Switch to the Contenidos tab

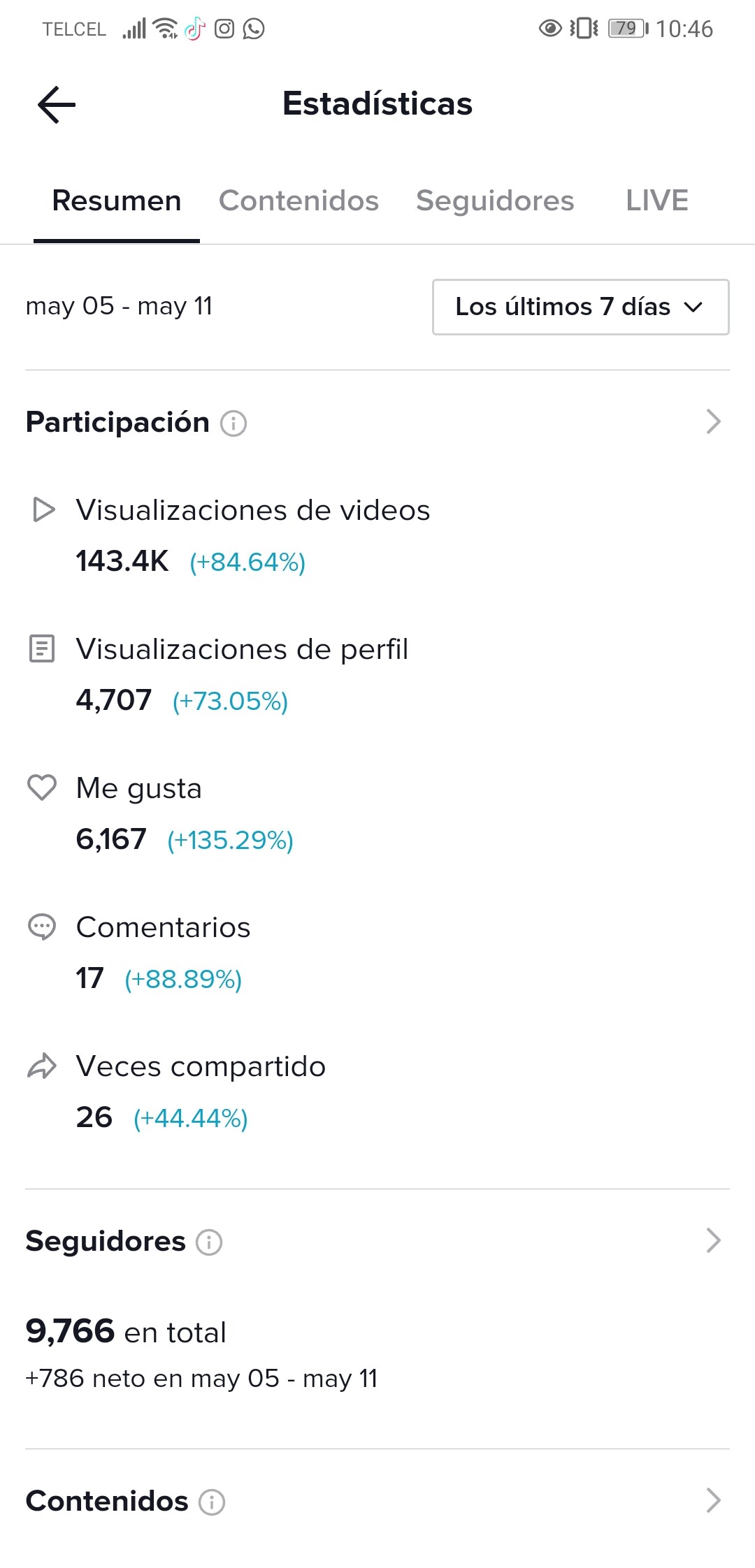coord(299,201)
